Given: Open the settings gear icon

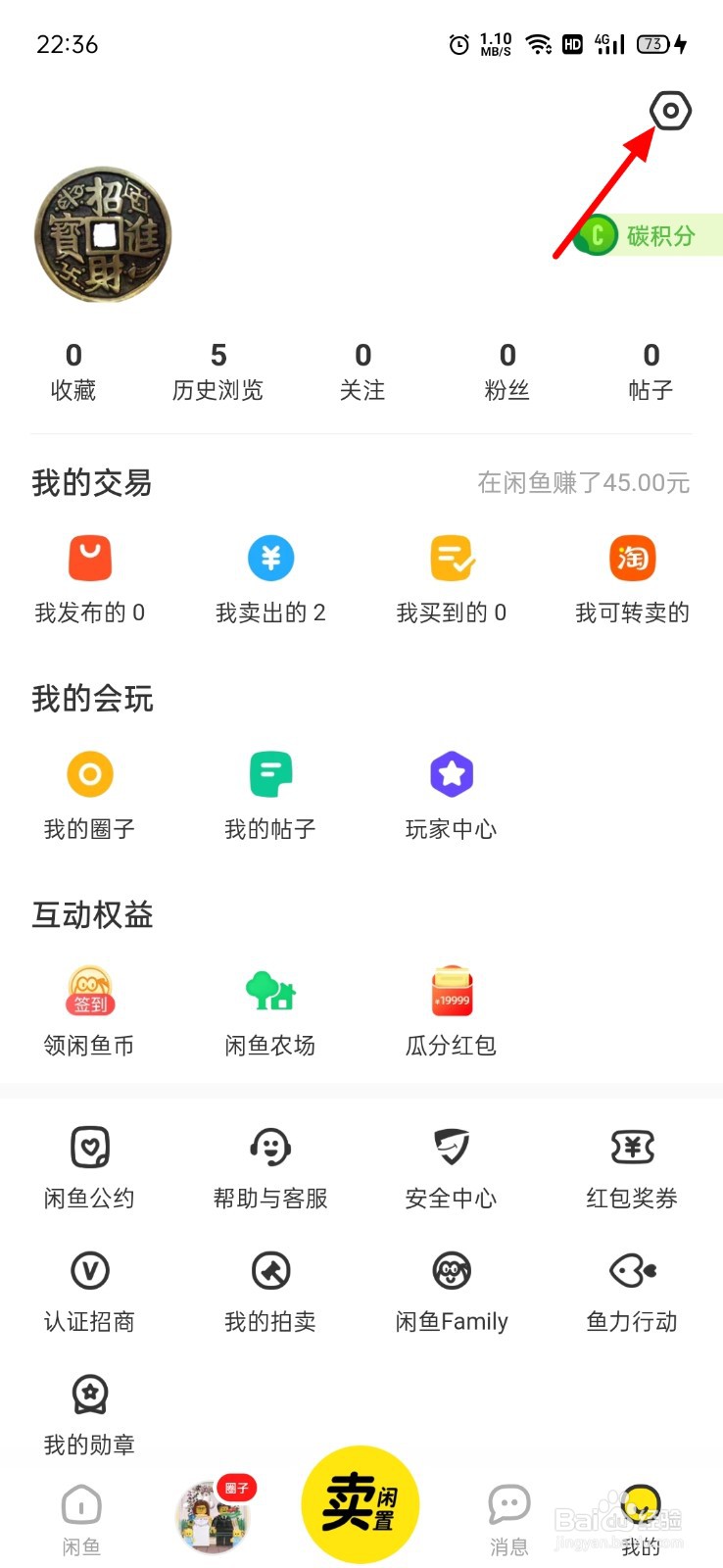Looking at the screenshot, I should click(x=670, y=111).
